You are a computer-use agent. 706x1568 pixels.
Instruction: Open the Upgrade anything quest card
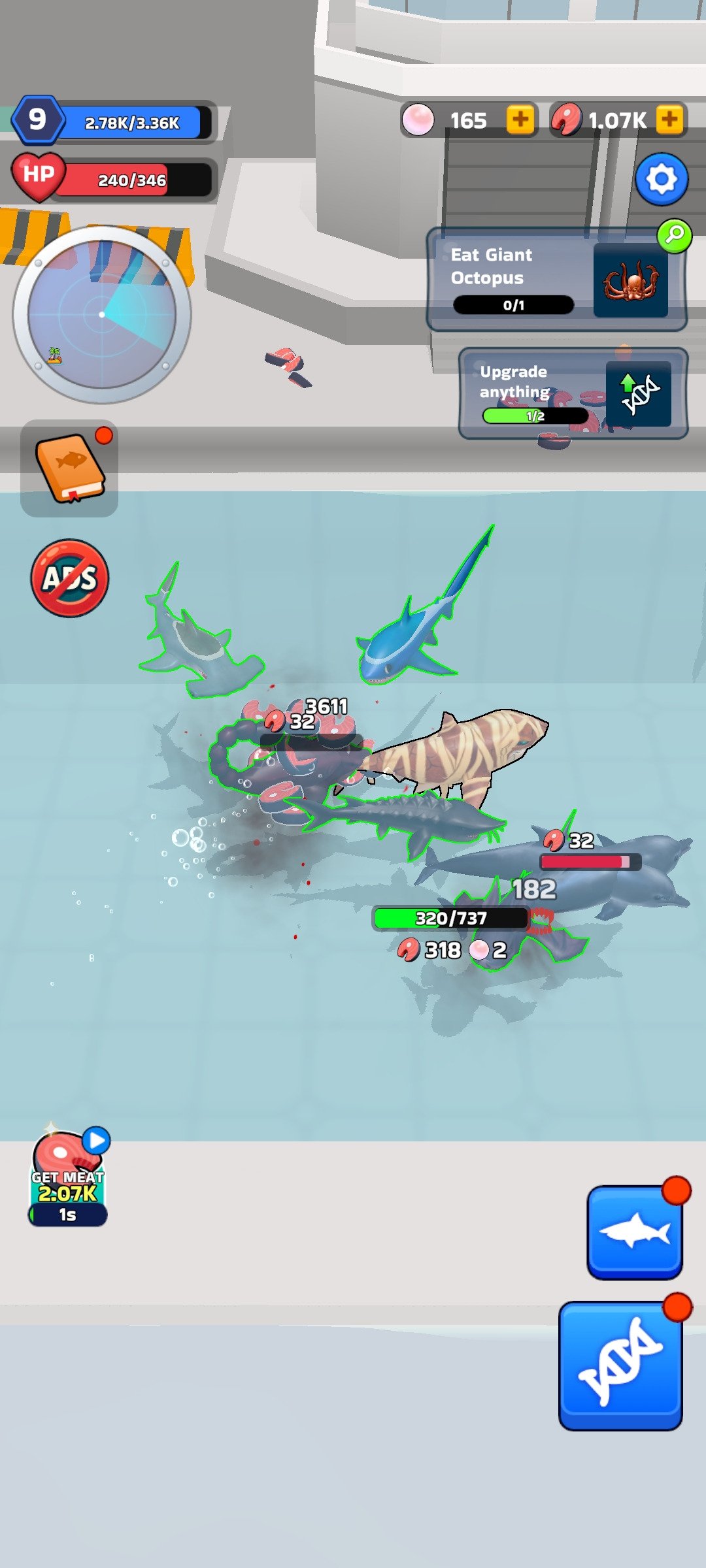(573, 393)
